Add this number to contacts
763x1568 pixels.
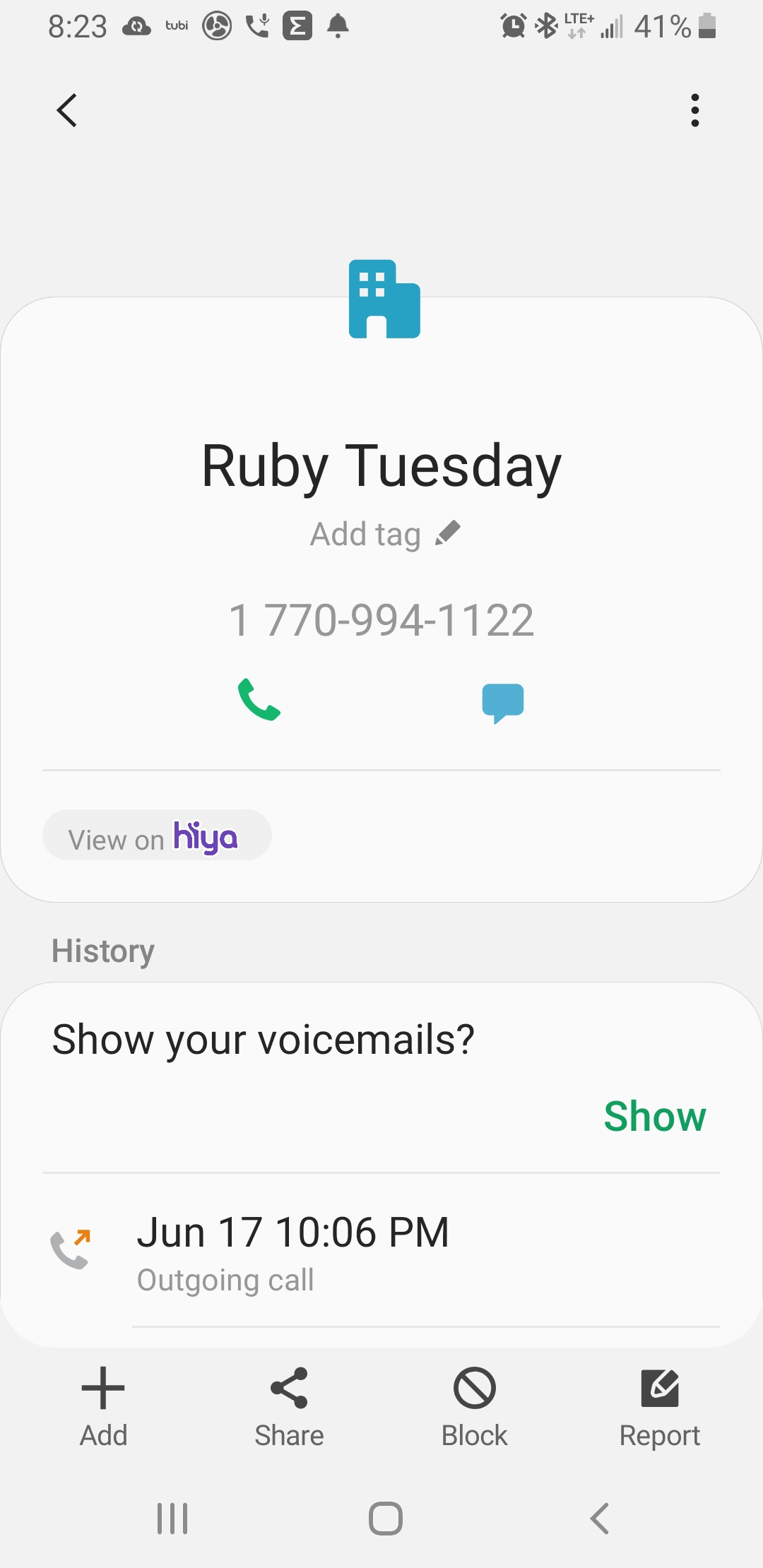(103, 1406)
